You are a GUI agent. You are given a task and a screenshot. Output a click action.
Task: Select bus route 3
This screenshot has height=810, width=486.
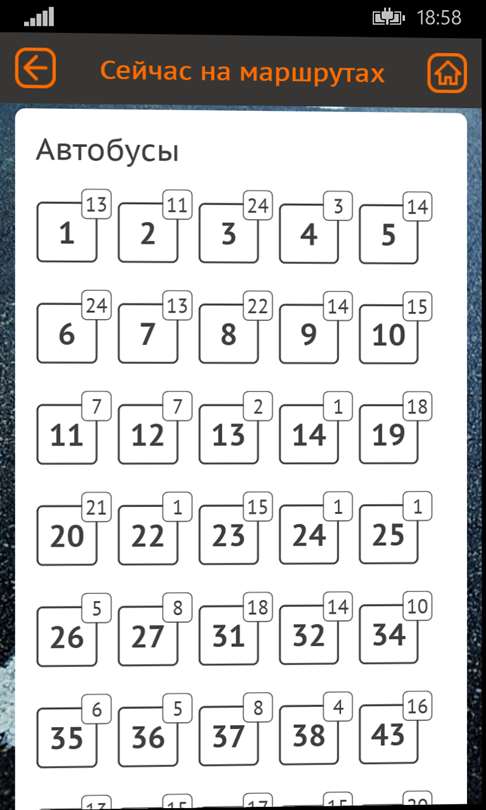(x=228, y=233)
